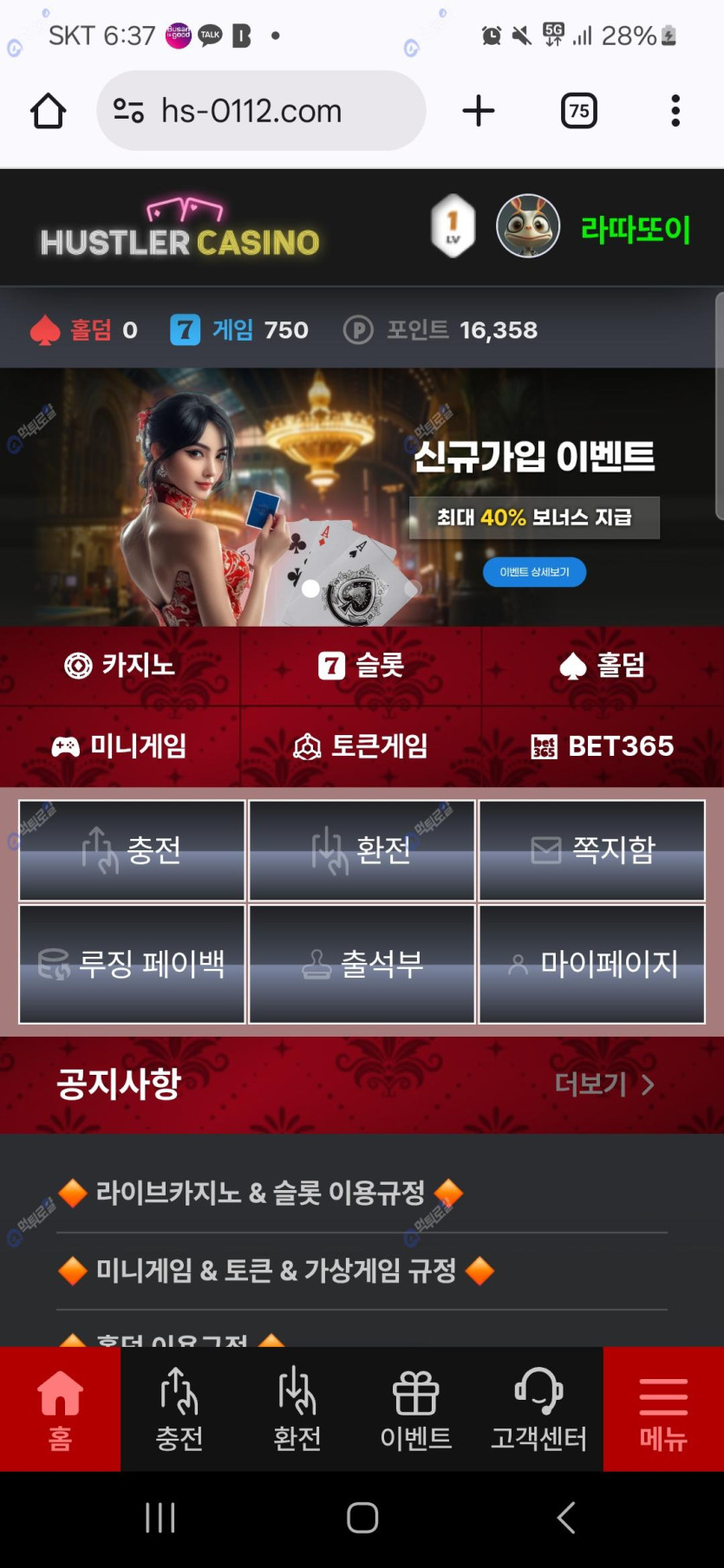Screen dimensions: 724x1568
Task: Go to the 미니게임 section
Action: pos(120,746)
